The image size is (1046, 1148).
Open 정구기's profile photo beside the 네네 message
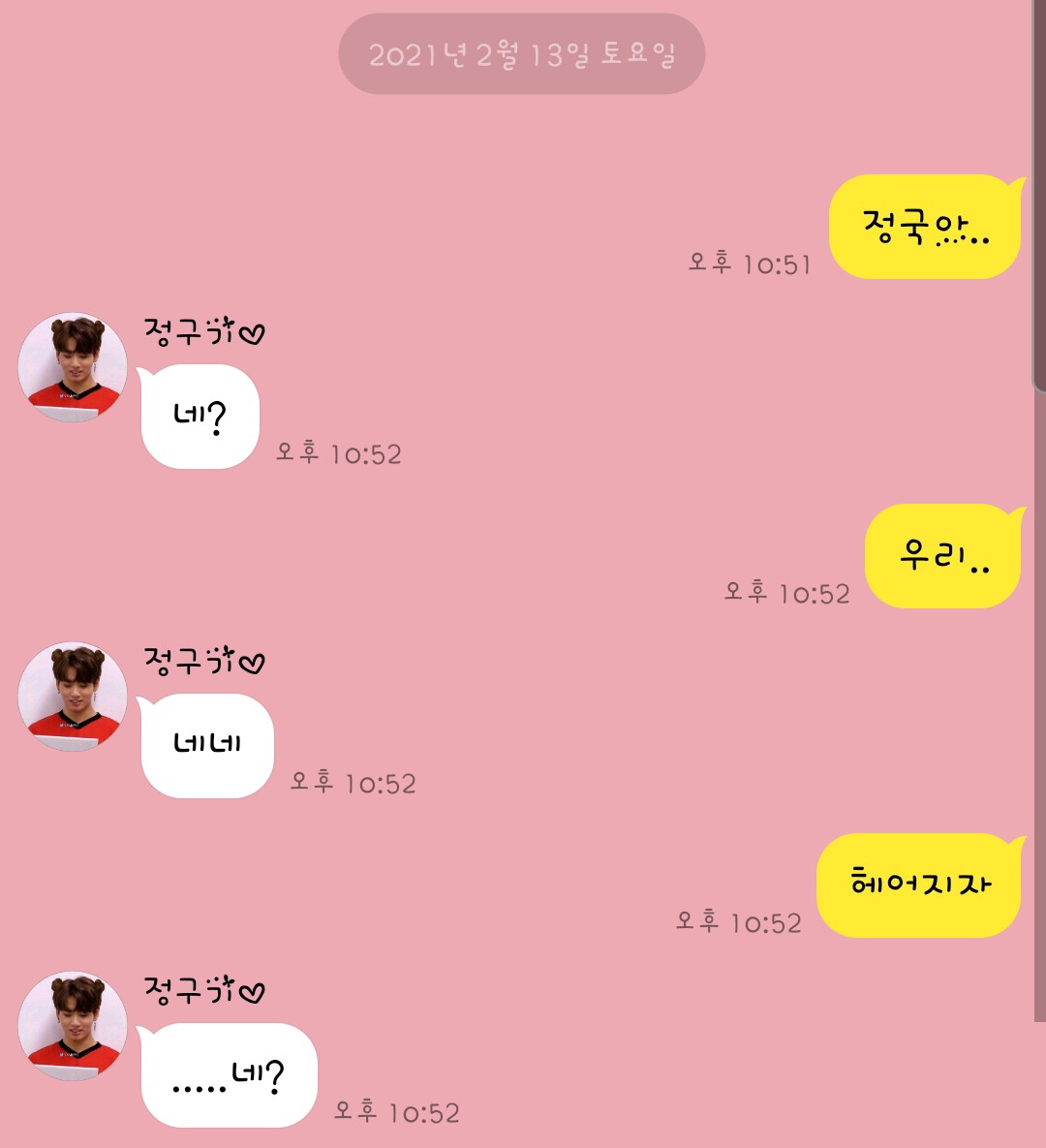(x=73, y=696)
